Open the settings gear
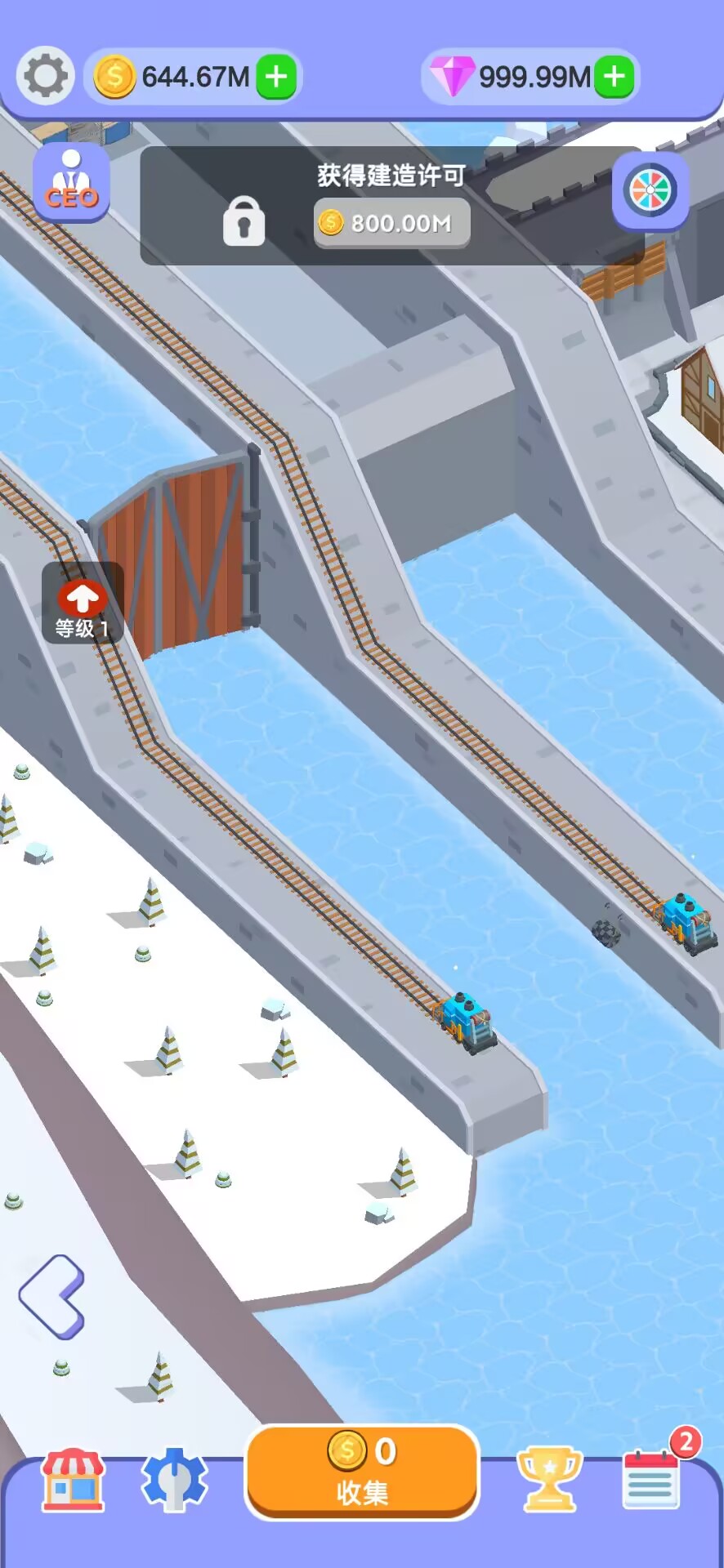 pos(45,76)
